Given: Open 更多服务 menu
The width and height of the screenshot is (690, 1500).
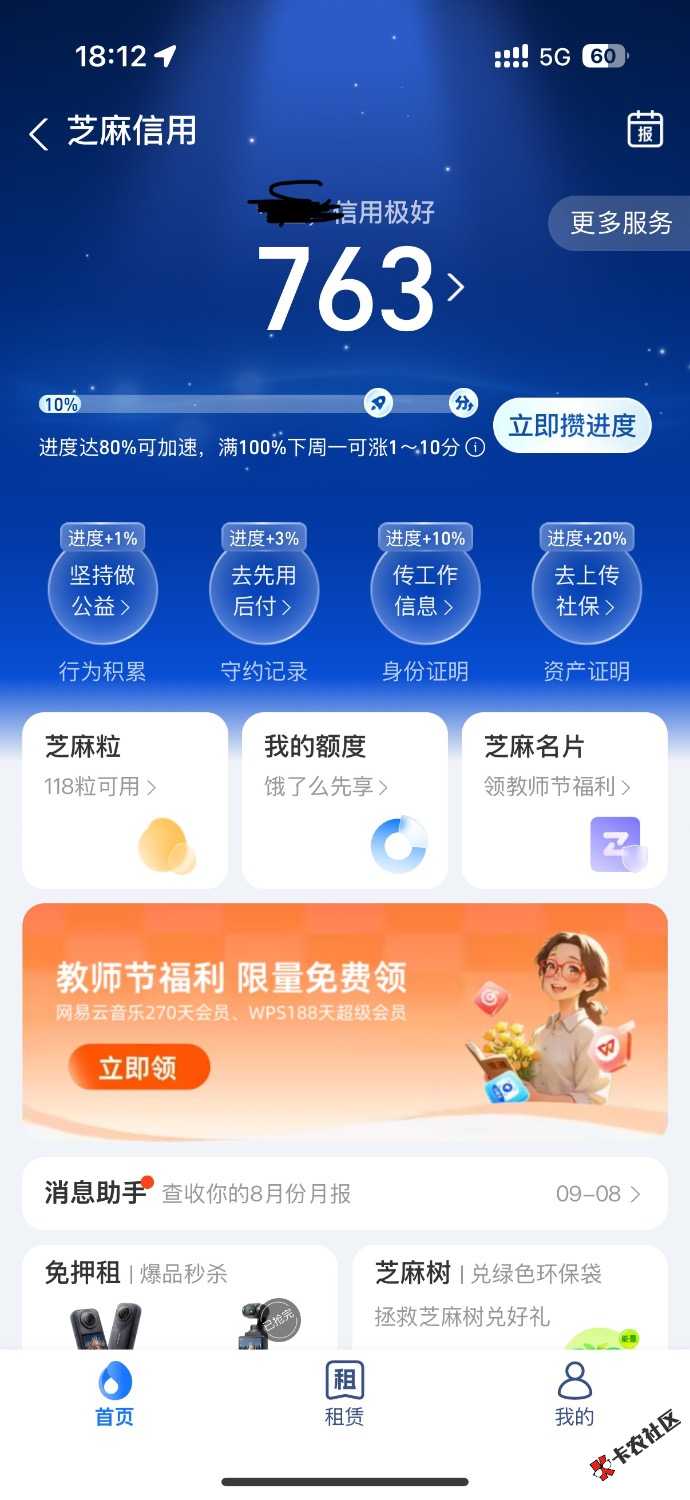Looking at the screenshot, I should point(620,223).
